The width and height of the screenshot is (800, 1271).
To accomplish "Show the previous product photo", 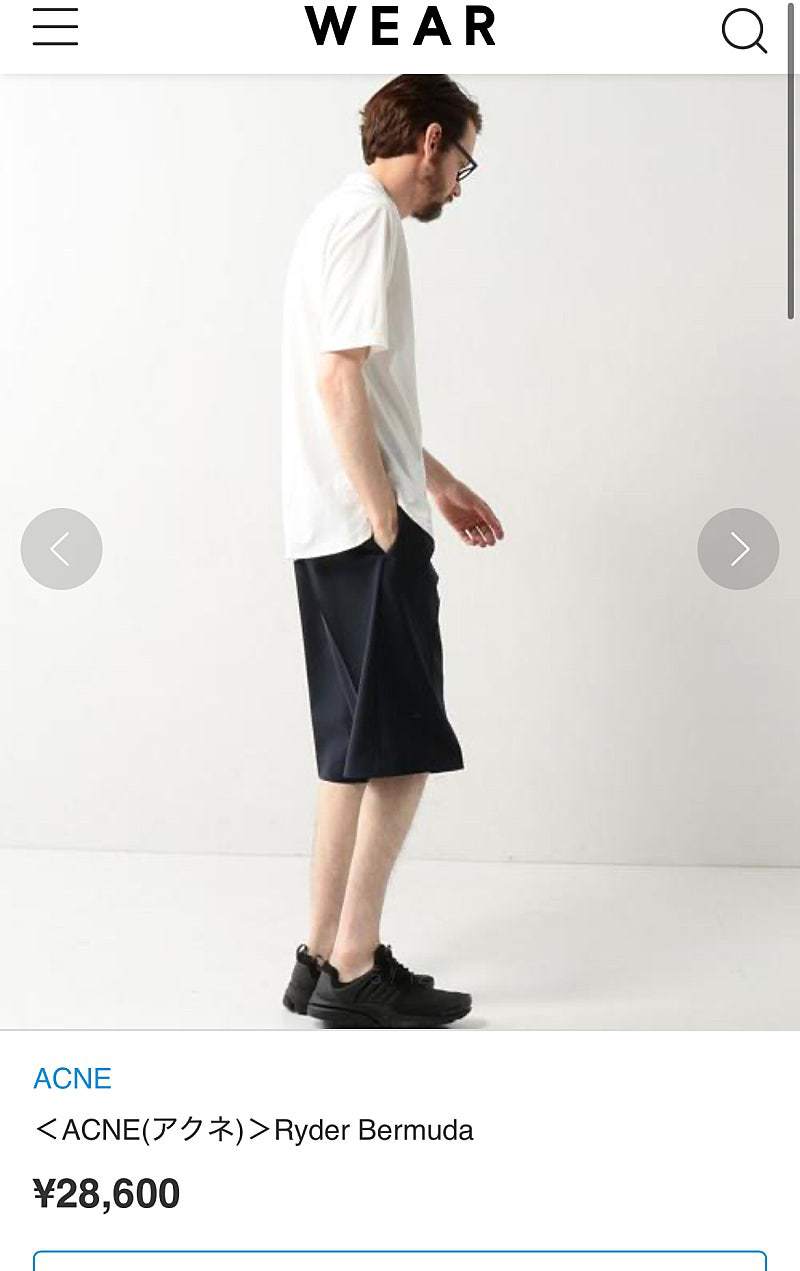I will (61, 548).
